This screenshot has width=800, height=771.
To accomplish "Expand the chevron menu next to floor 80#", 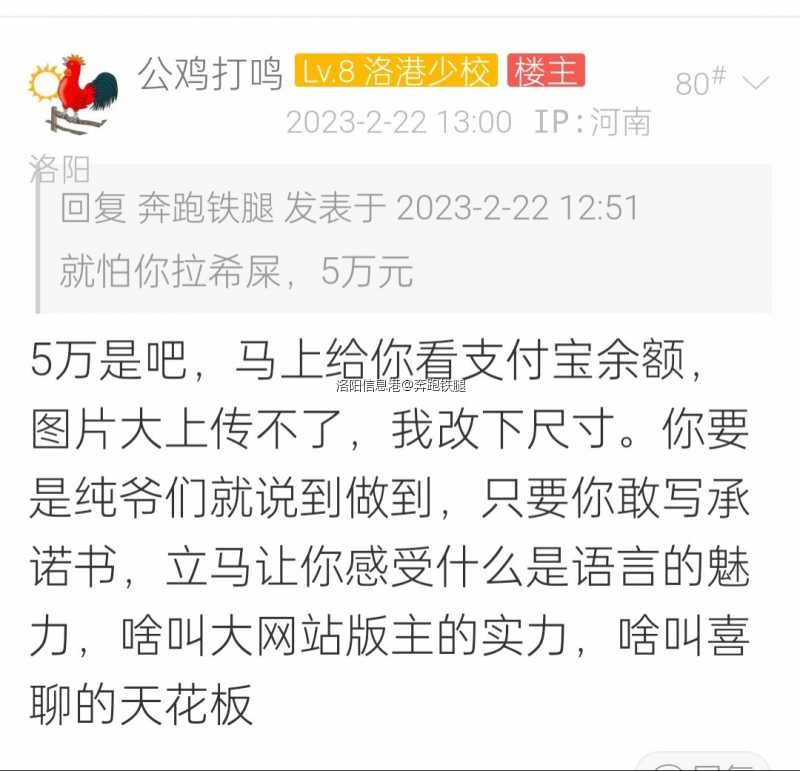I will tap(755, 83).
